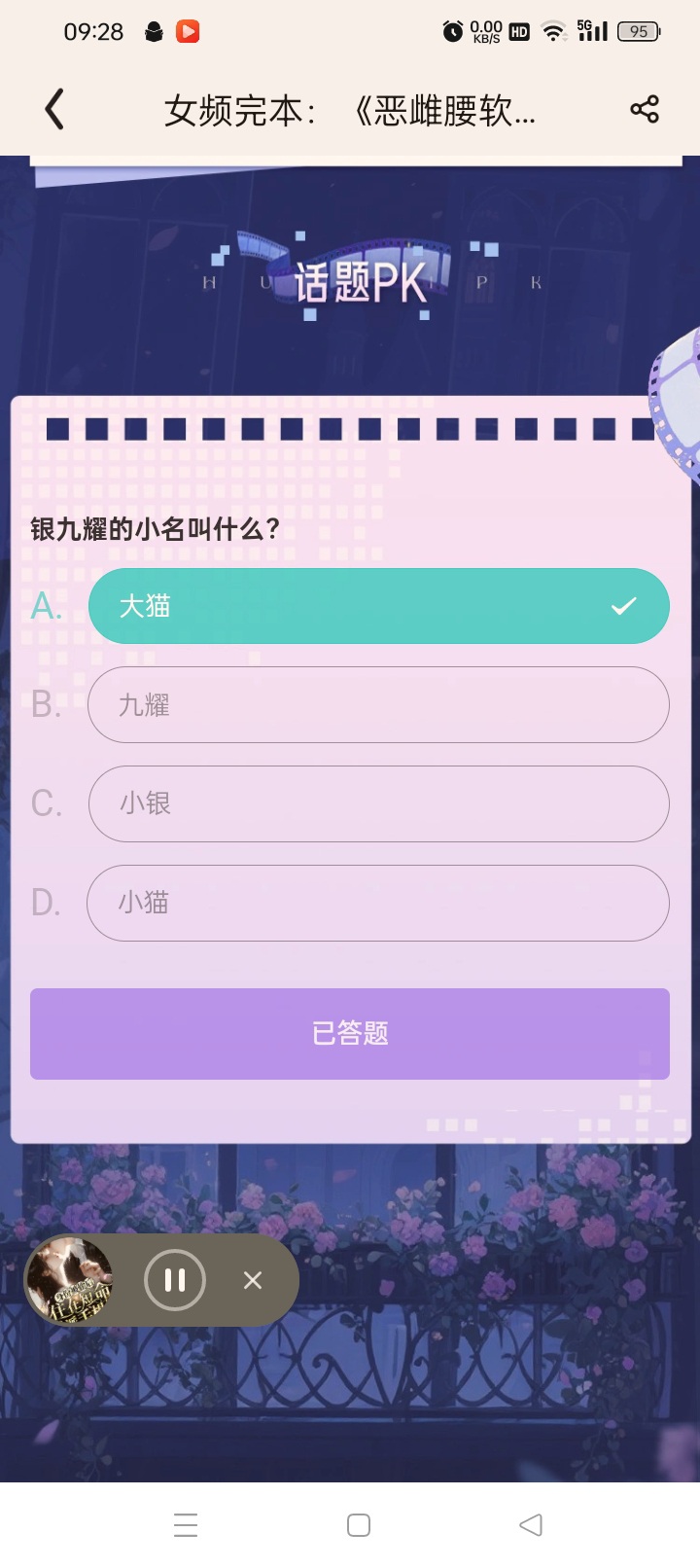Pause the floating audio player
Viewport: 700px width, 1568px height.
(175, 1280)
